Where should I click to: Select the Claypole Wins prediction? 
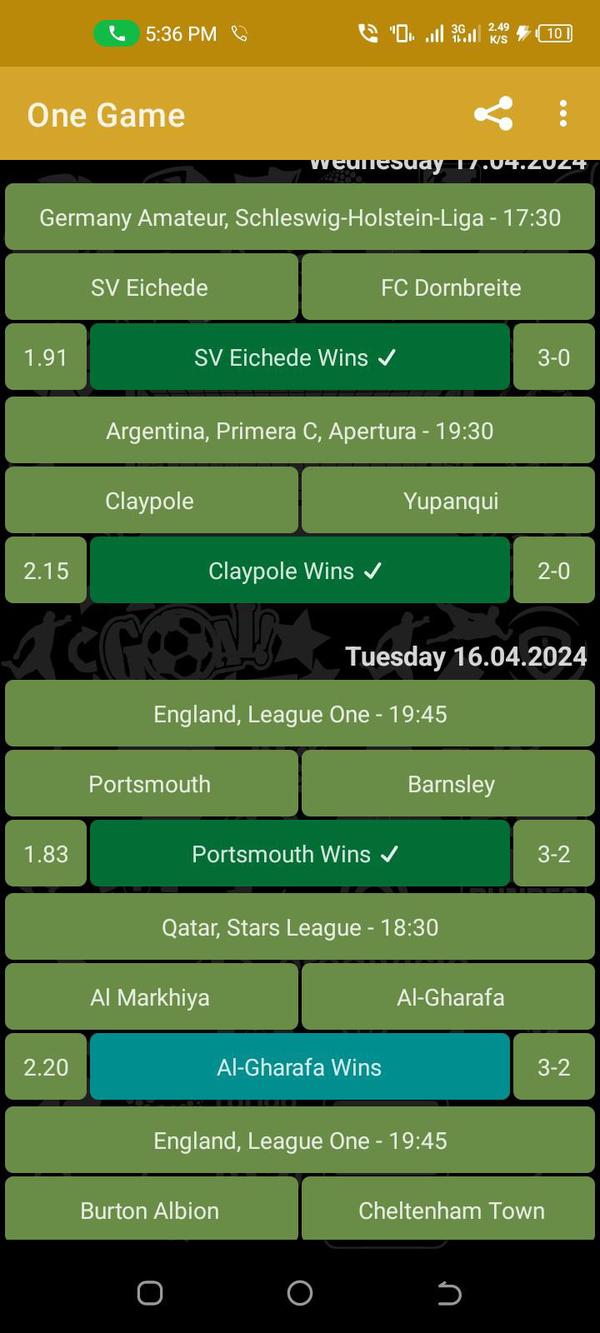(x=299, y=571)
